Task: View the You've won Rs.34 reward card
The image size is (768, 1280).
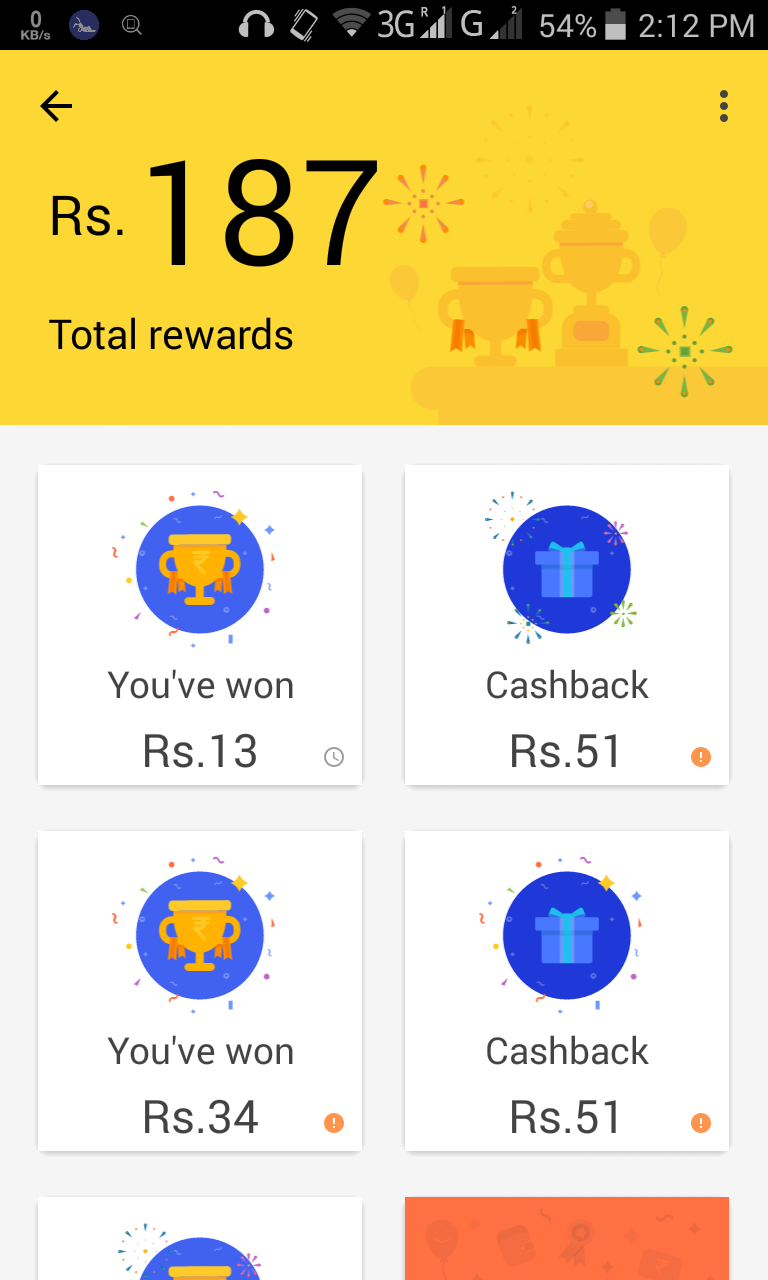Action: pos(200,991)
